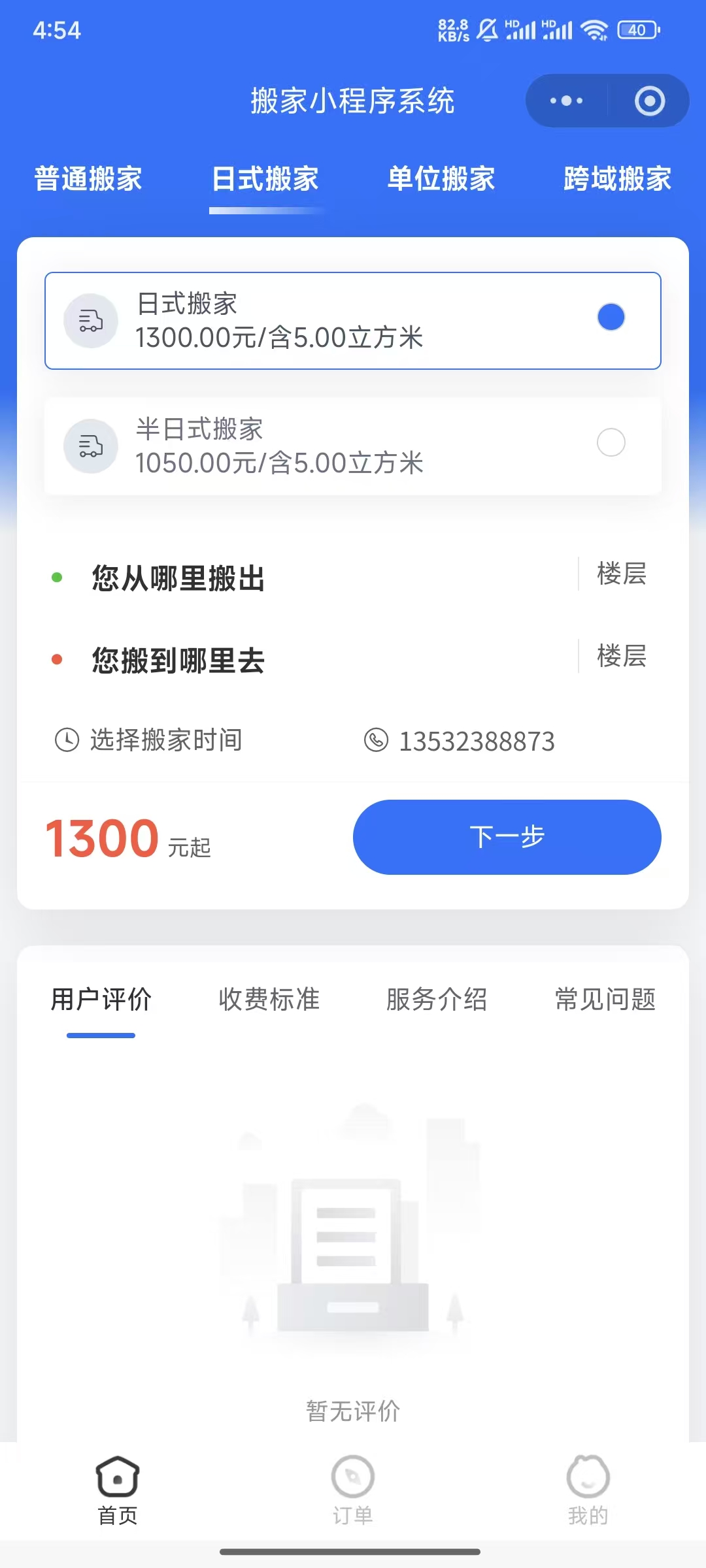Switch to 普通搬家 tab

(88, 179)
